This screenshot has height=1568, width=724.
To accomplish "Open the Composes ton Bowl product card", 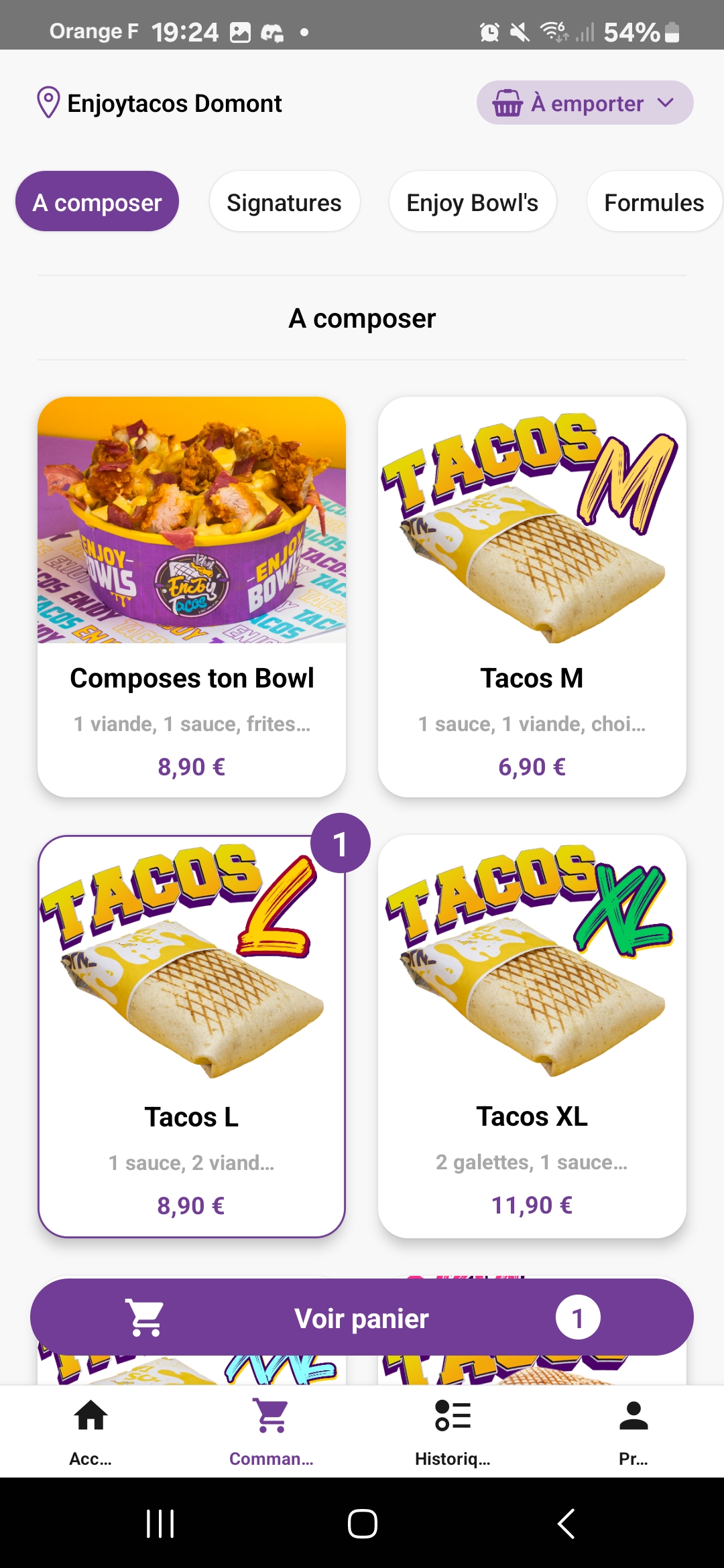I will pyautogui.click(x=192, y=596).
